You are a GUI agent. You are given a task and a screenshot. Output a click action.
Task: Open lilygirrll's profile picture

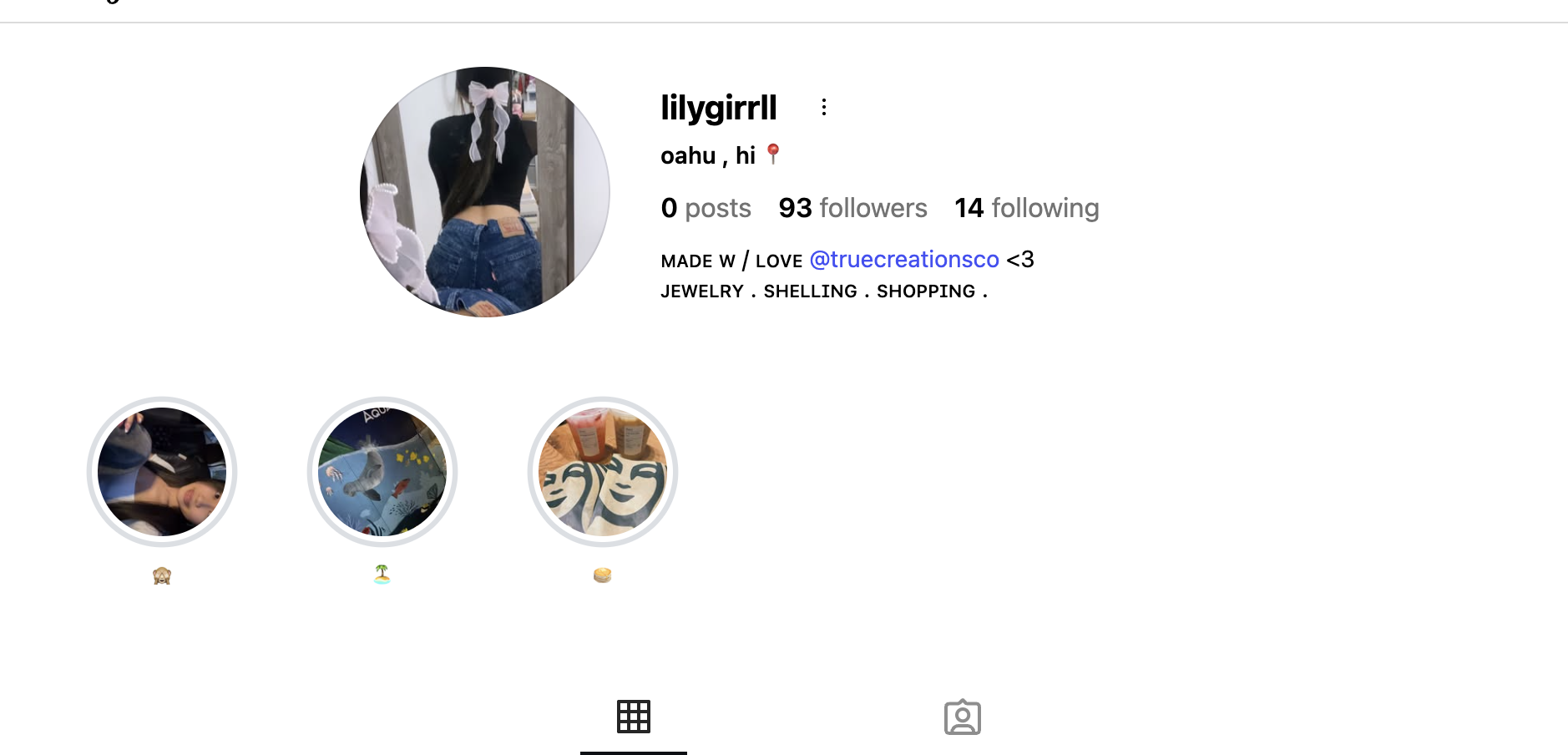[x=484, y=192]
